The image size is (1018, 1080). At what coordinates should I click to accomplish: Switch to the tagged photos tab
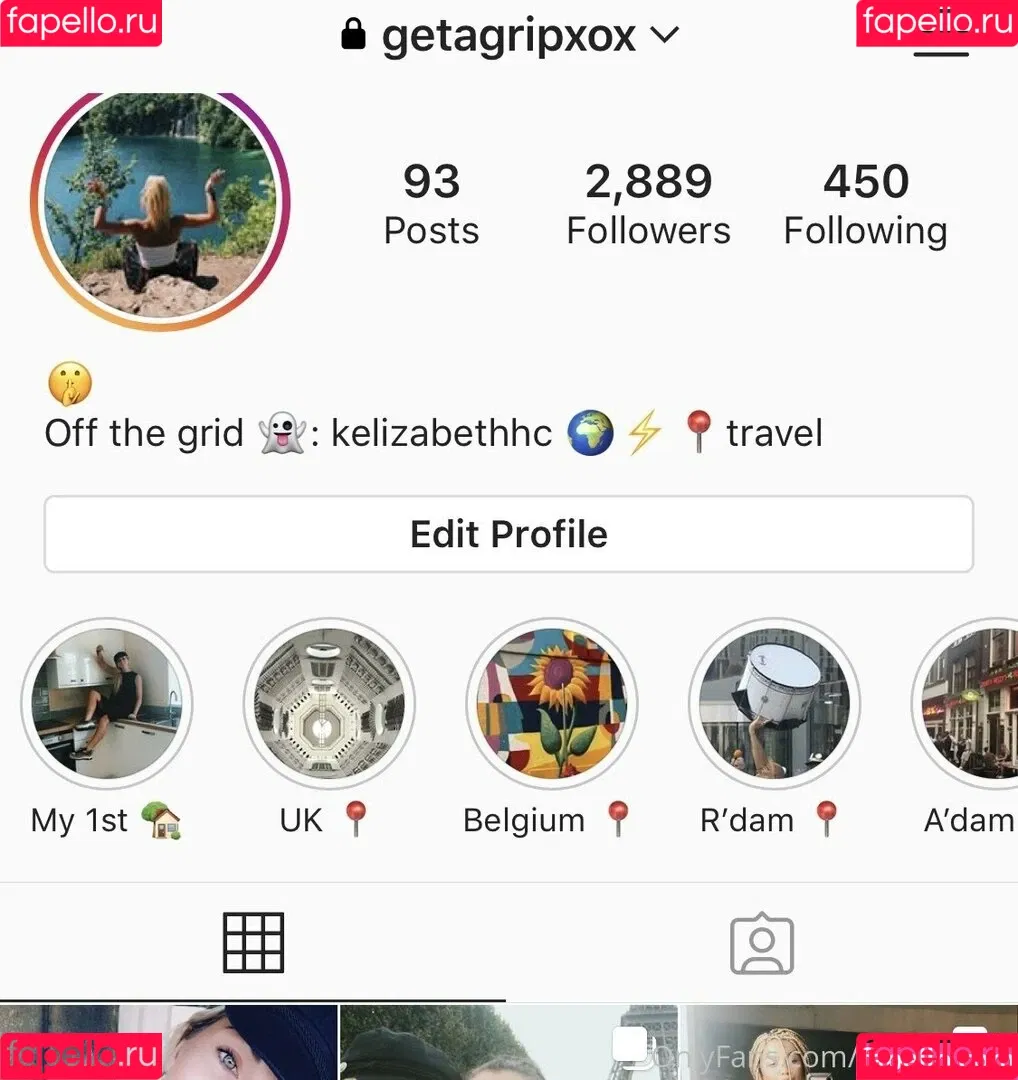click(x=762, y=943)
